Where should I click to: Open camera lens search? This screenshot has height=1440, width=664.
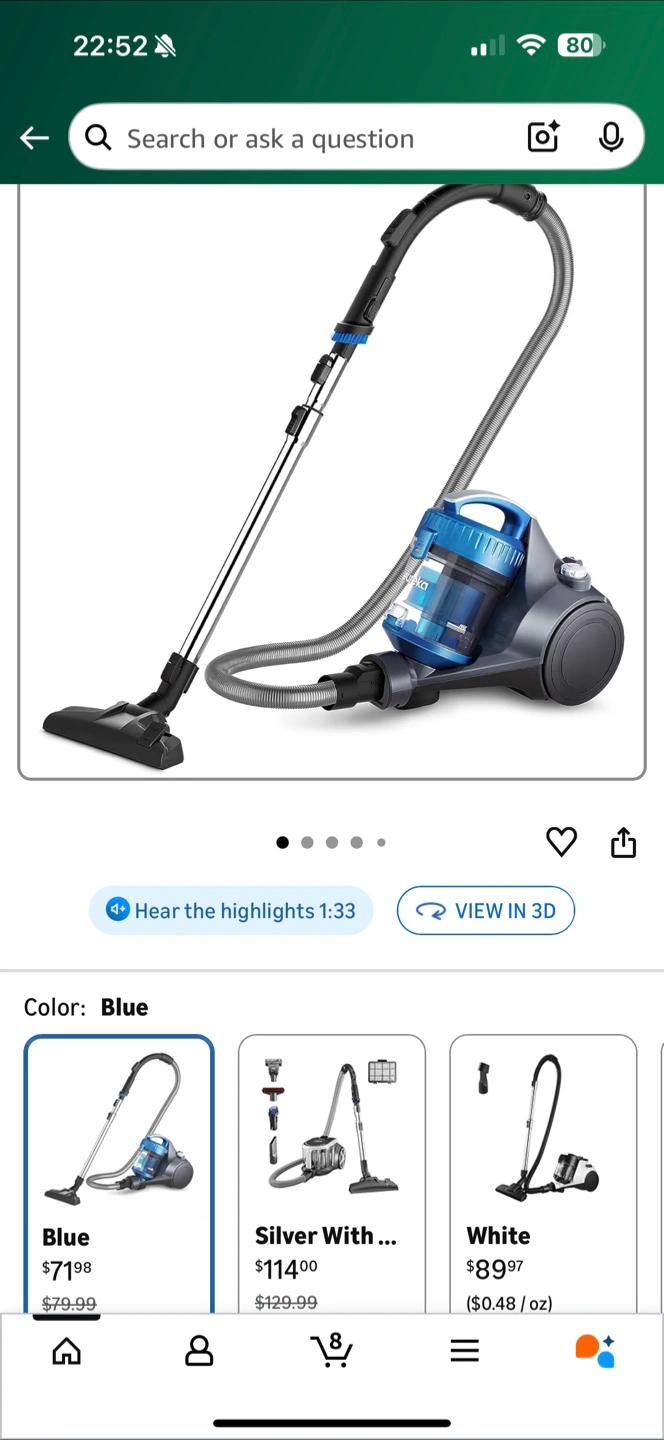click(543, 138)
